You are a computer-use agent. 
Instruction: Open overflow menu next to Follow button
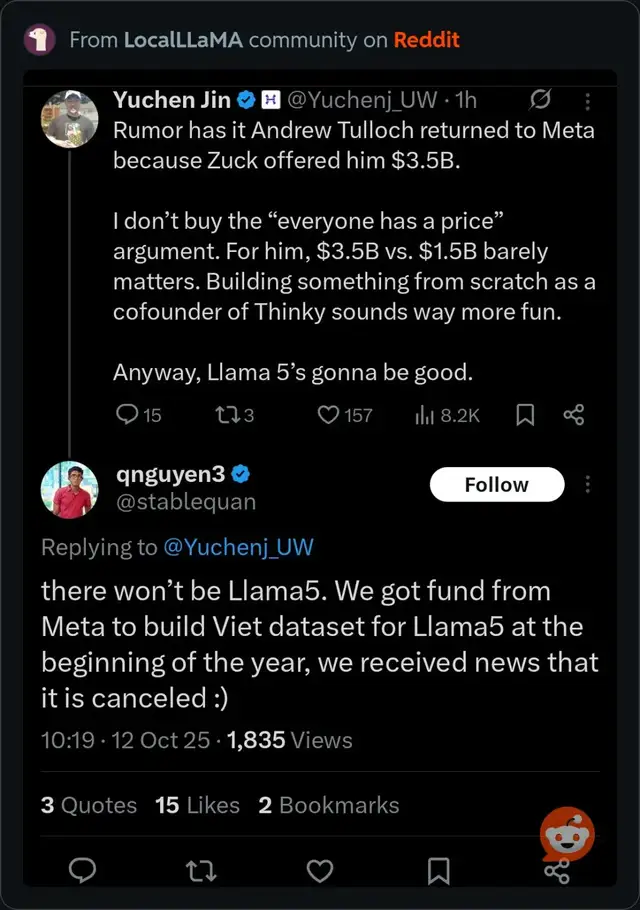pyautogui.click(x=587, y=485)
